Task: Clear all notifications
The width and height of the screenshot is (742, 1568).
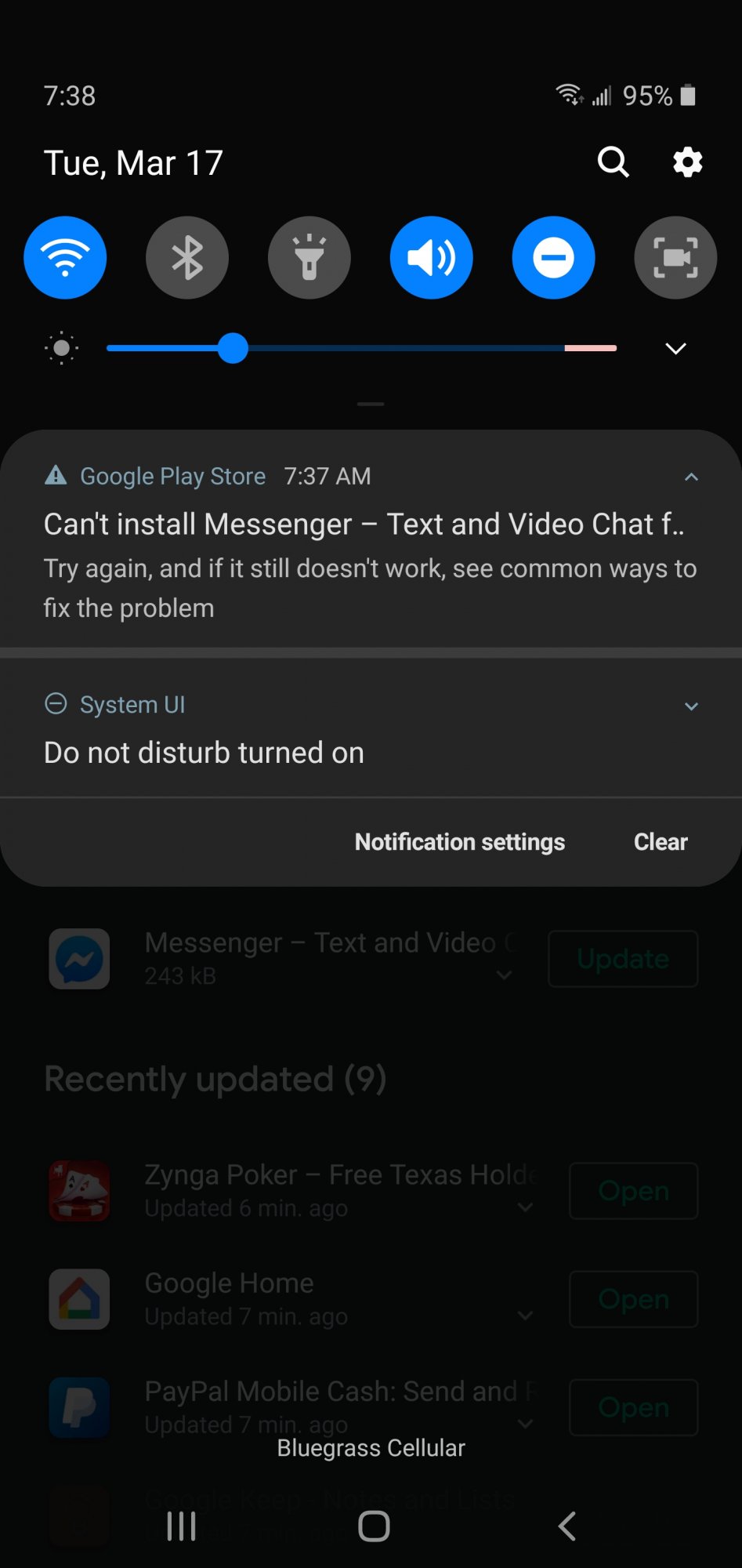Action: (661, 842)
